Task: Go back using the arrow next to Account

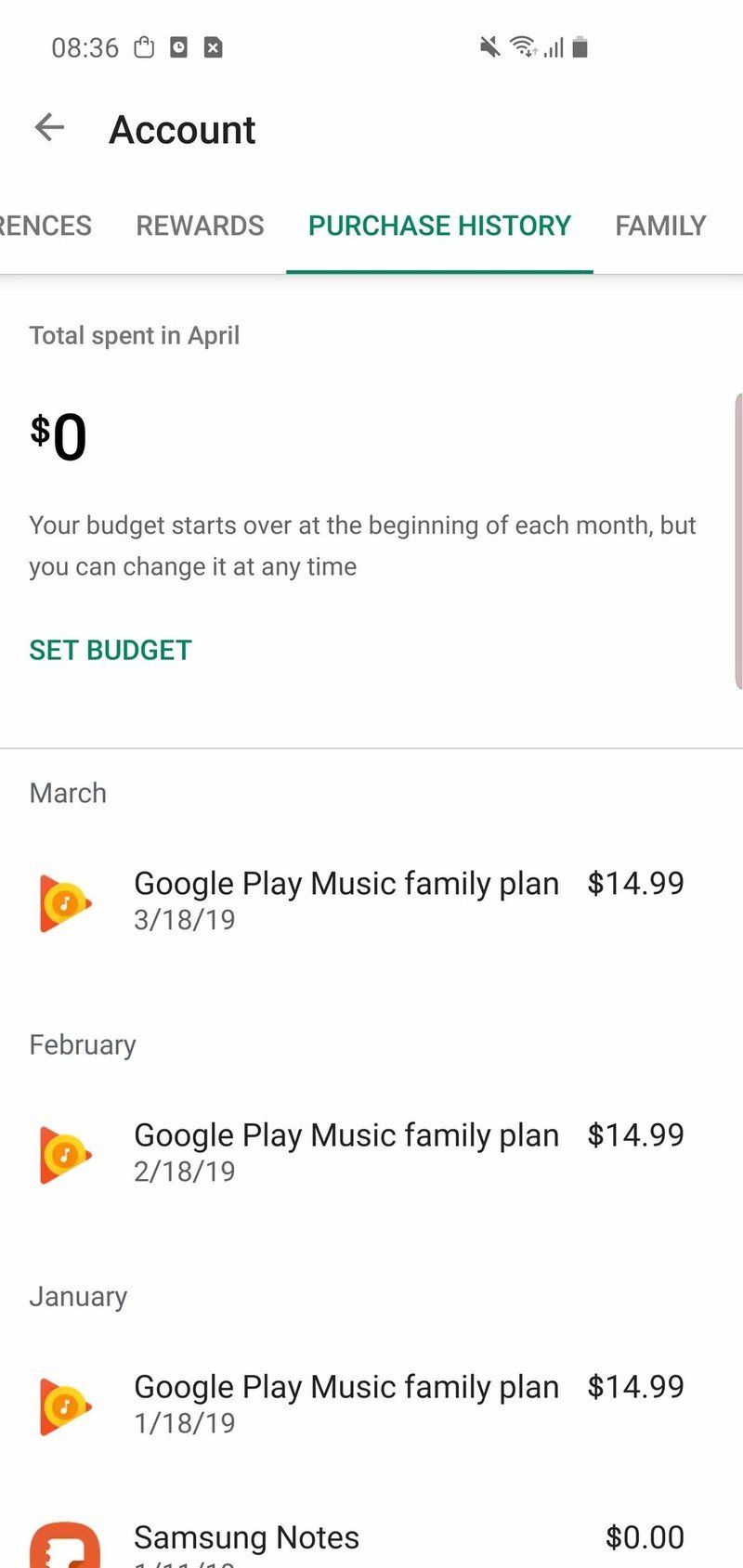Action: (48, 128)
